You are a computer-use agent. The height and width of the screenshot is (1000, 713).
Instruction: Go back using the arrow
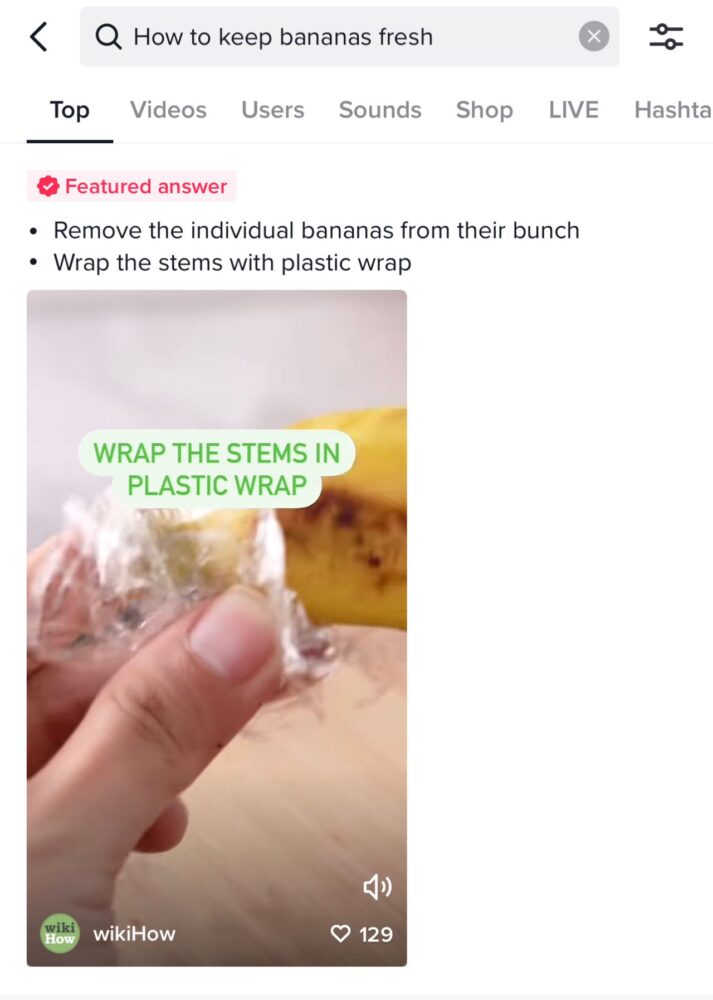pos(39,36)
